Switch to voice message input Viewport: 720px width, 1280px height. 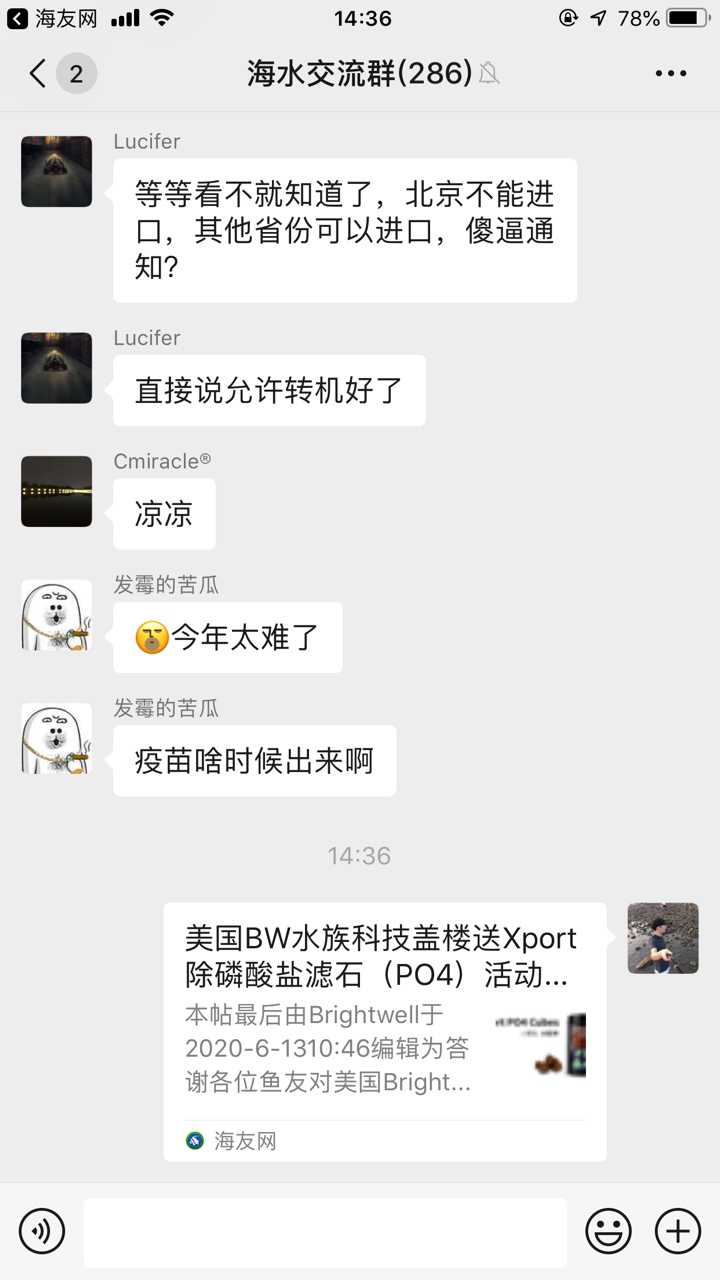41,1231
